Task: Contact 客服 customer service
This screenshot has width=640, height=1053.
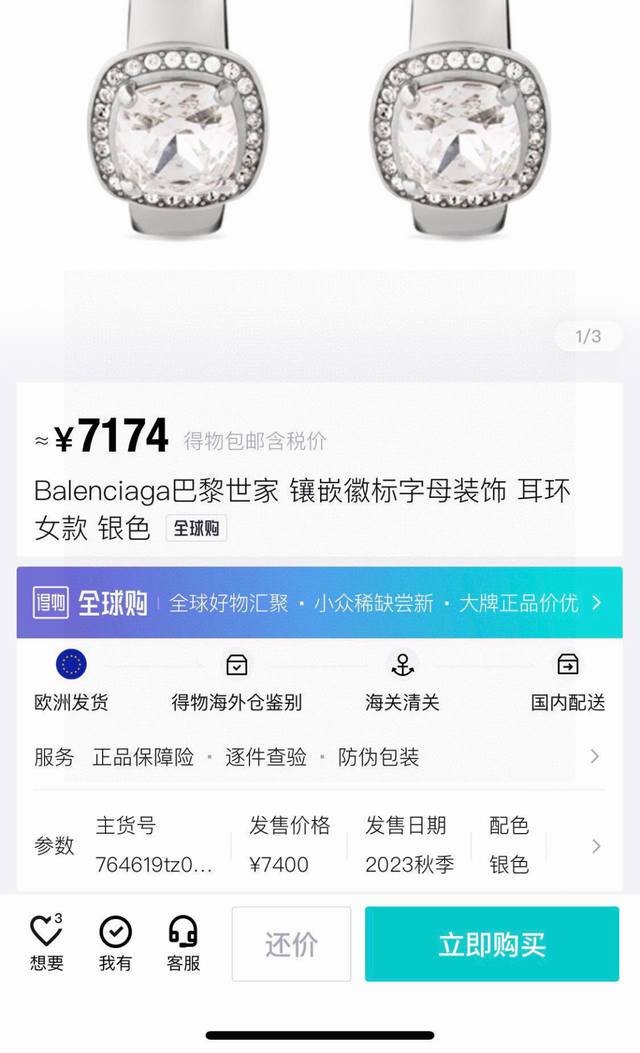Action: coord(183,944)
